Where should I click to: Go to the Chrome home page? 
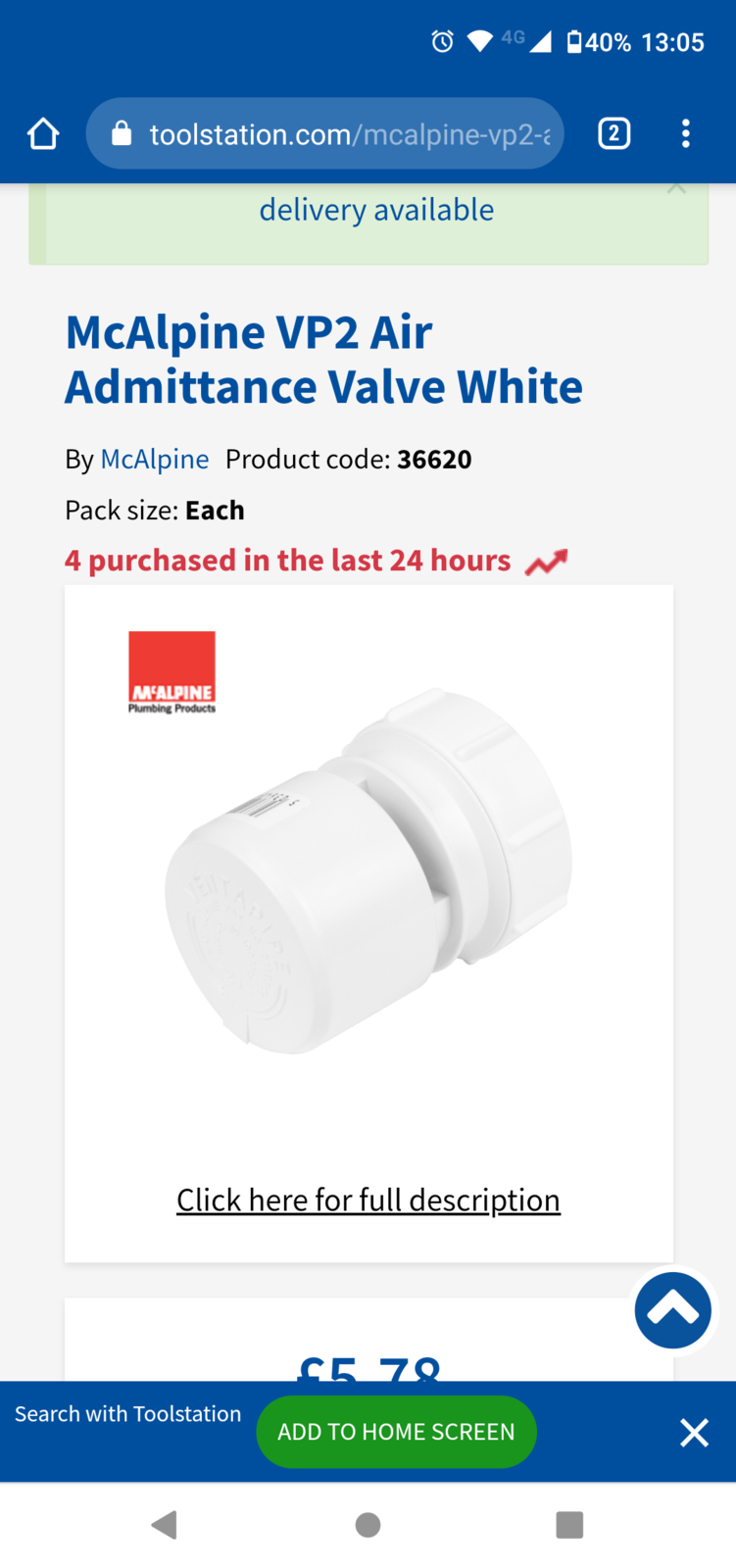point(43,133)
